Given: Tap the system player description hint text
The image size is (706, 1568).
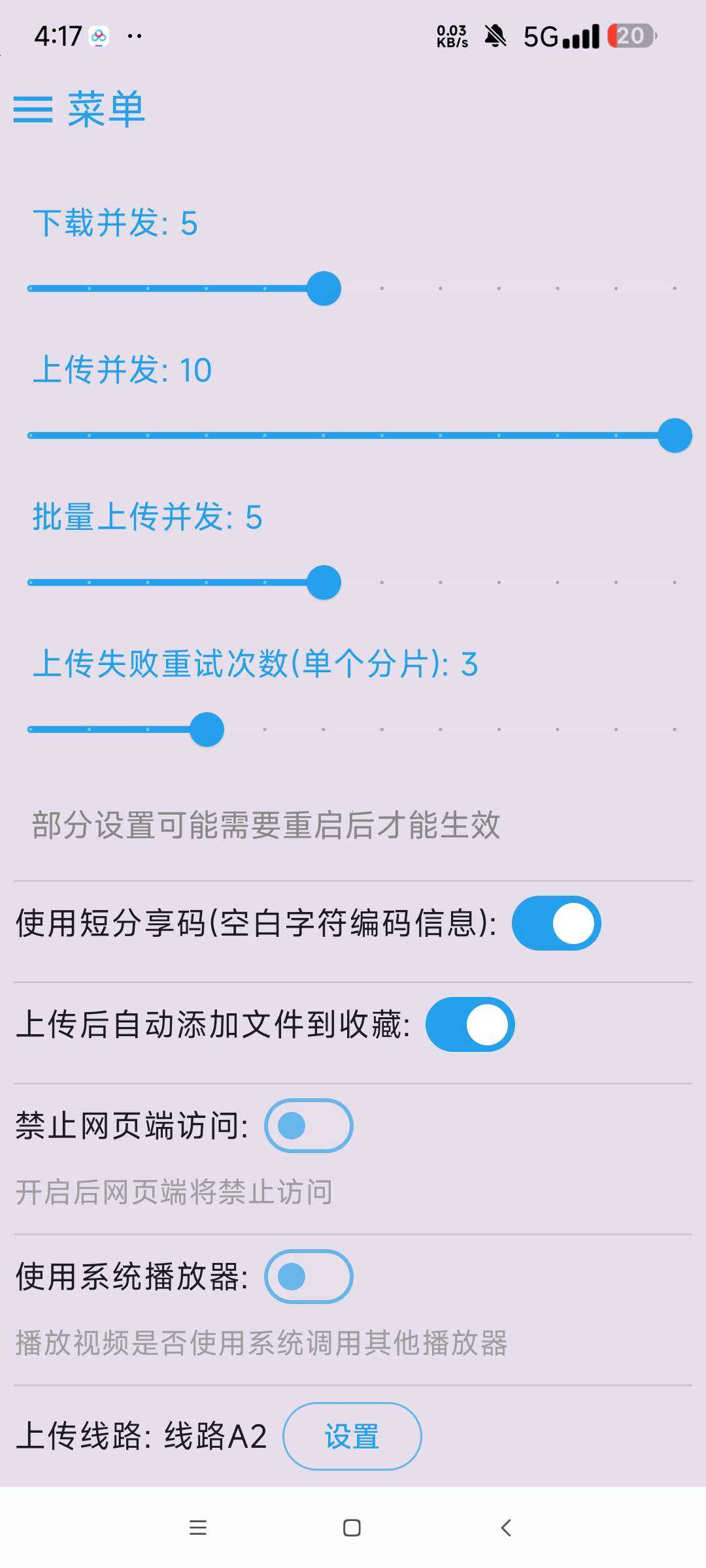Looking at the screenshot, I should pyautogui.click(x=261, y=1343).
